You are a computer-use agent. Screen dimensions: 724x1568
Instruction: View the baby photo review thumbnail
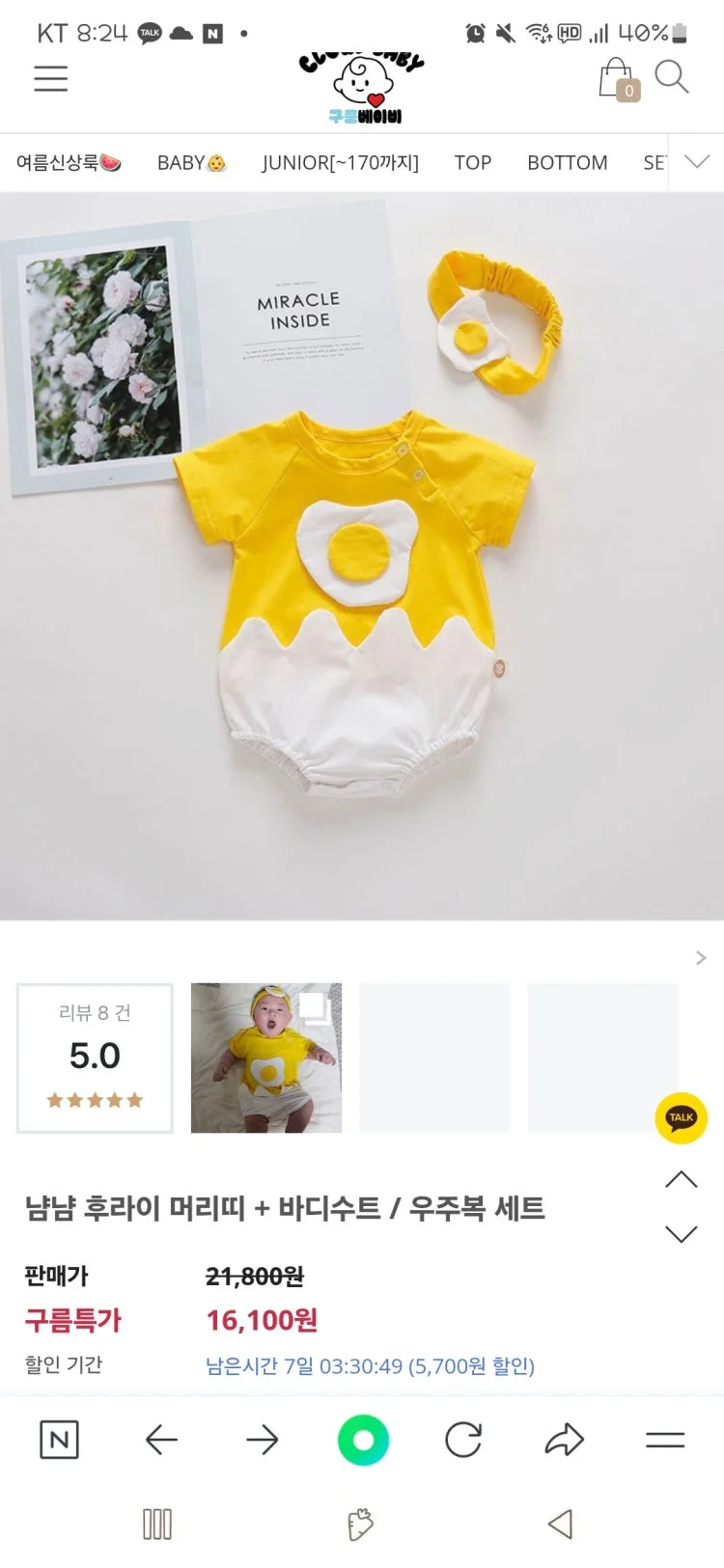click(x=266, y=1058)
